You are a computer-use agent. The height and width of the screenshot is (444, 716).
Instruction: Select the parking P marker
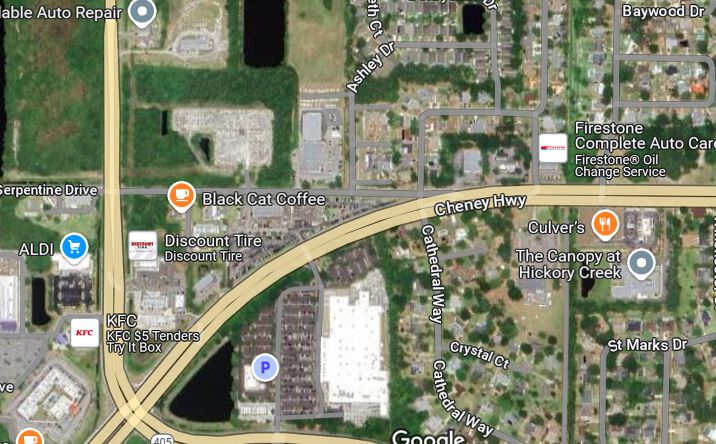[x=265, y=367]
